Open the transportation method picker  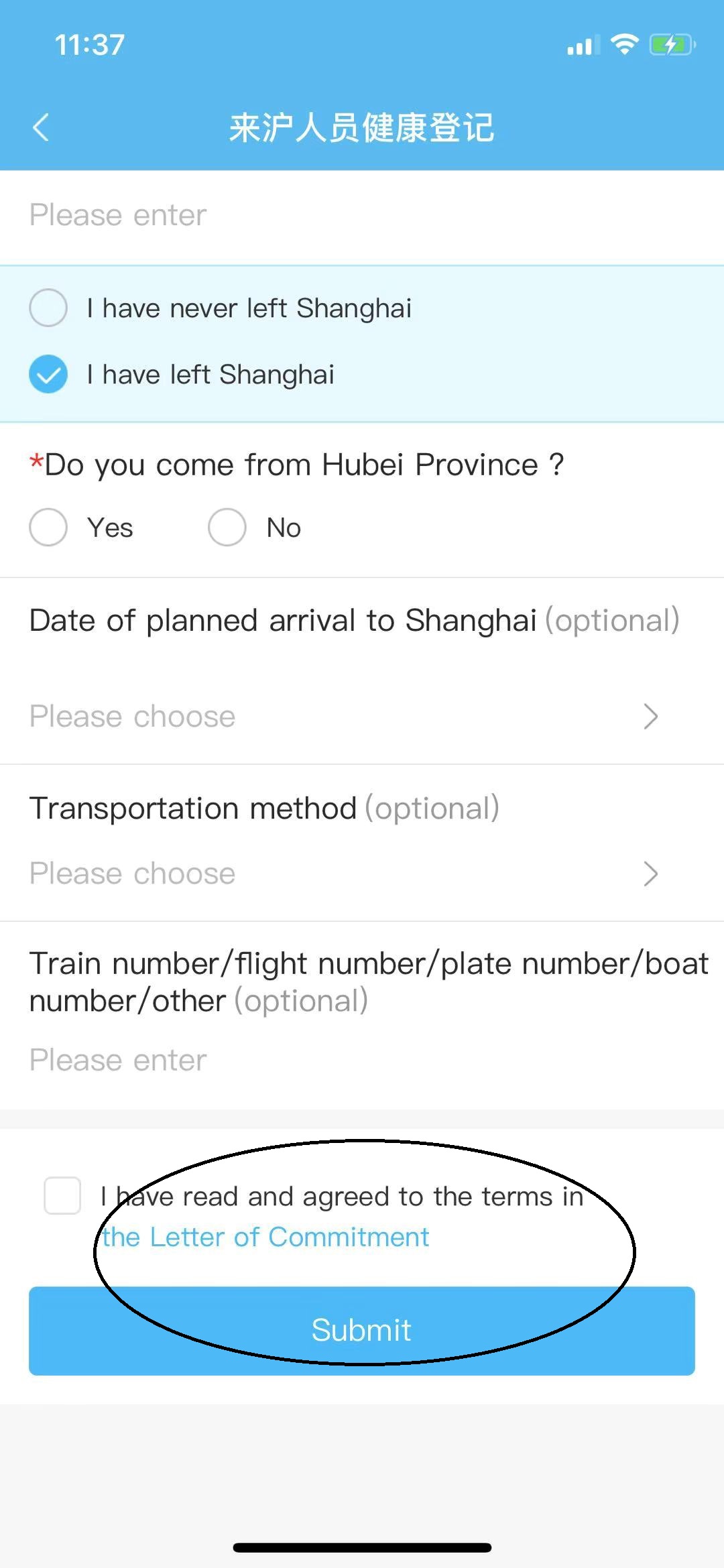tap(362, 873)
